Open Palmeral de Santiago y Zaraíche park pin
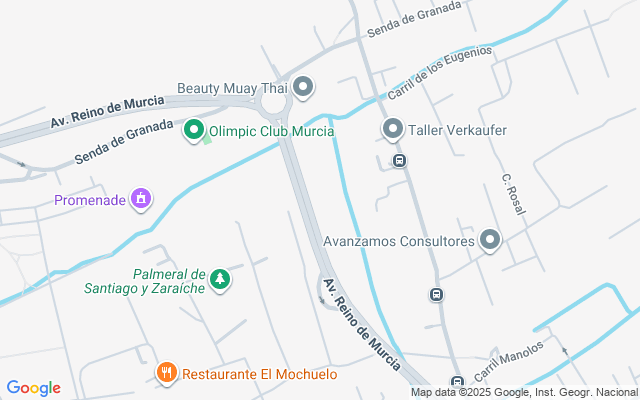Image resolution: width=640 pixels, height=400 pixels. coord(219,281)
